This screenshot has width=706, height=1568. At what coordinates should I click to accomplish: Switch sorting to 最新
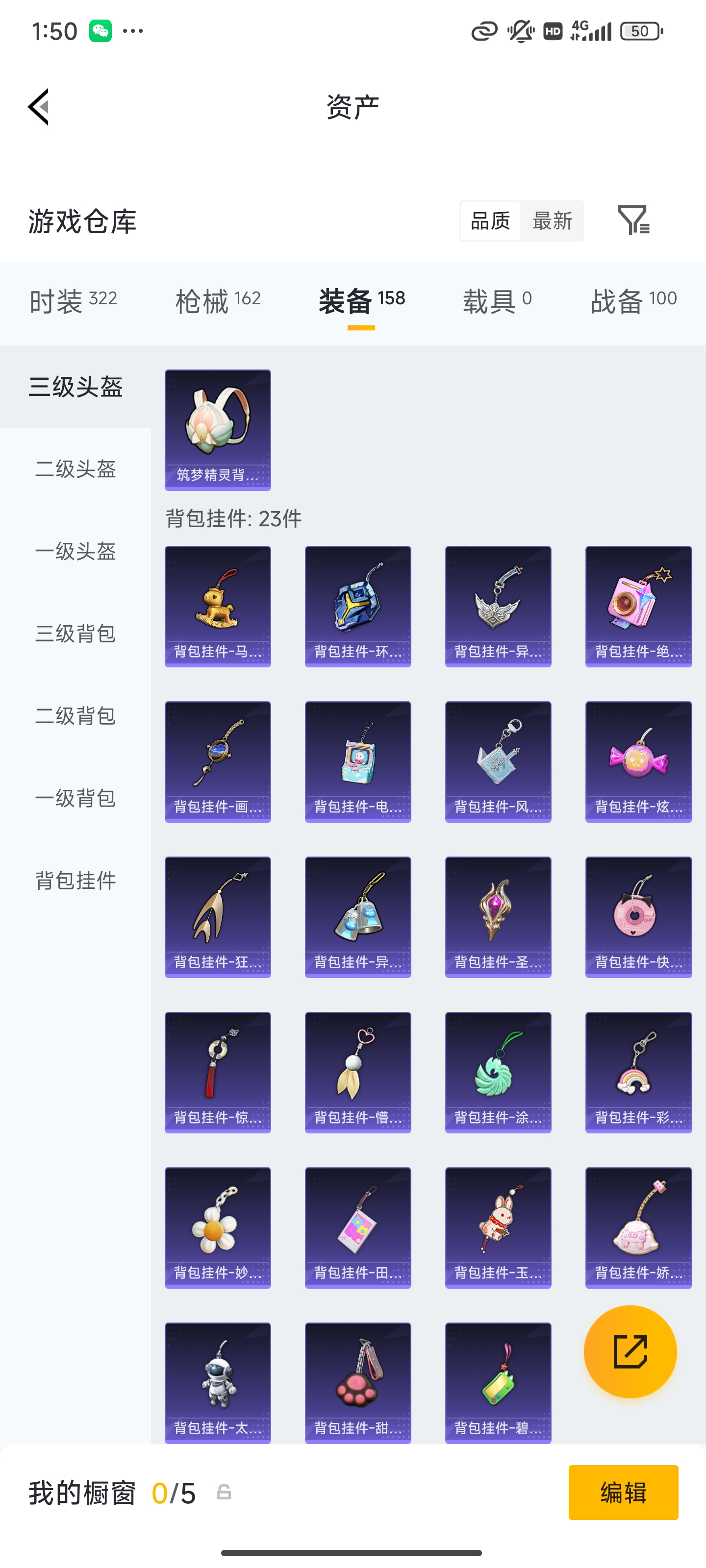click(x=551, y=221)
